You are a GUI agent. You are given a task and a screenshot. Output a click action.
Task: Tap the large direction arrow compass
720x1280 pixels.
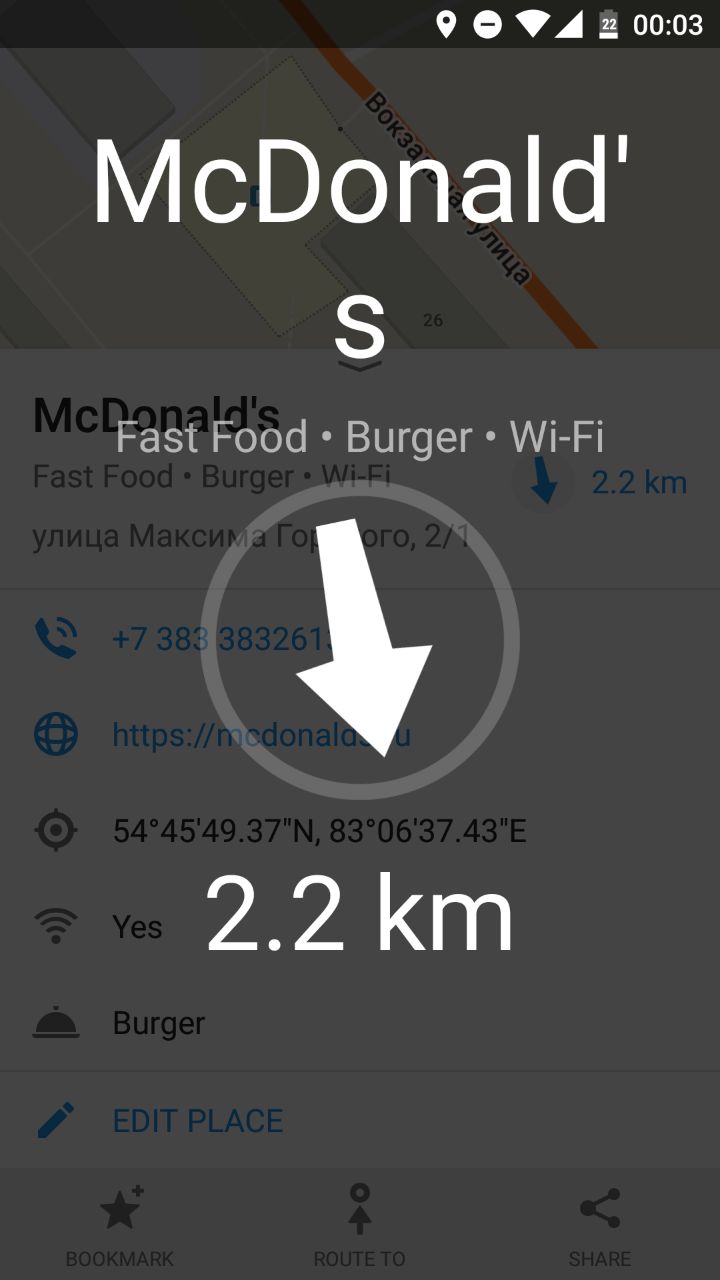click(x=360, y=641)
